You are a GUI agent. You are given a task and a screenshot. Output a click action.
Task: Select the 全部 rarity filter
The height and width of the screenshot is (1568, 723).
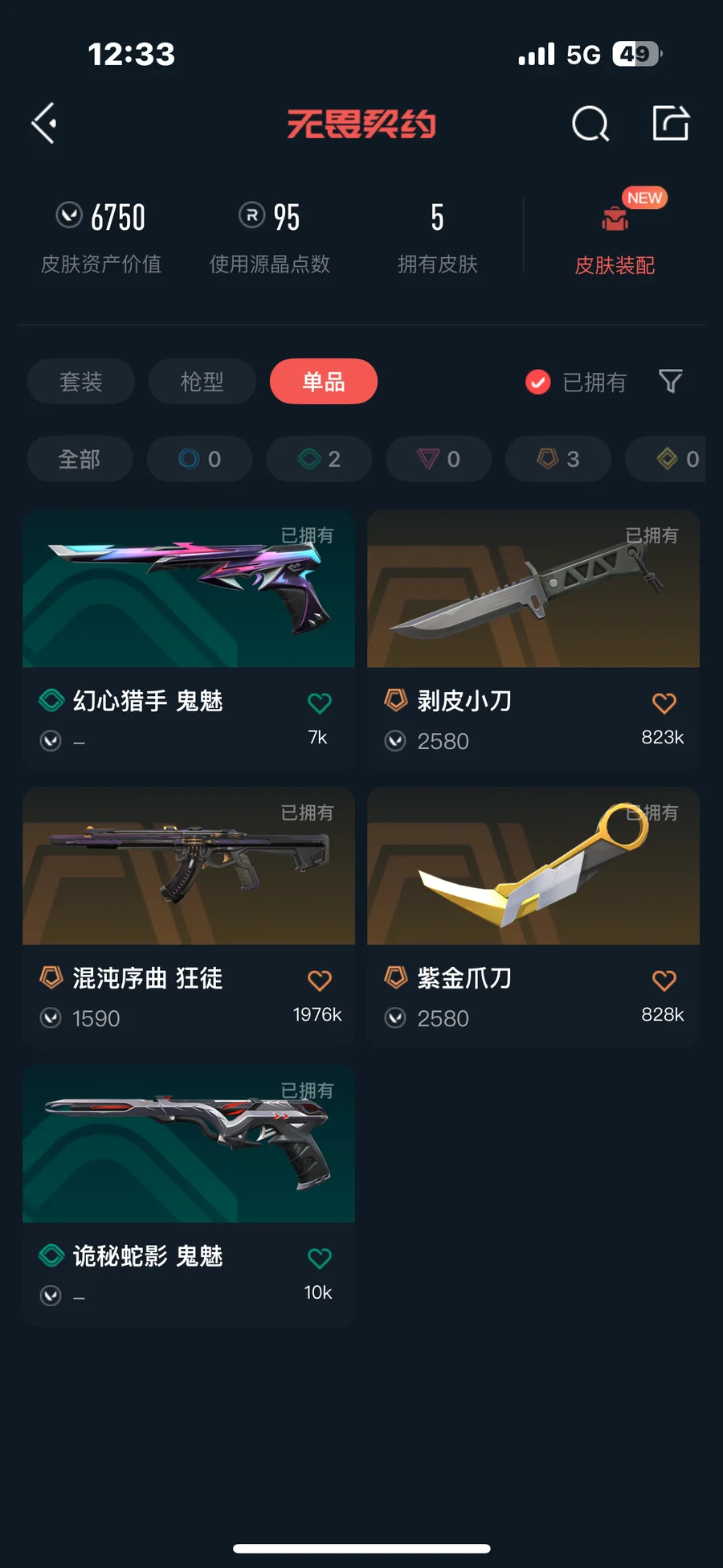coord(80,459)
